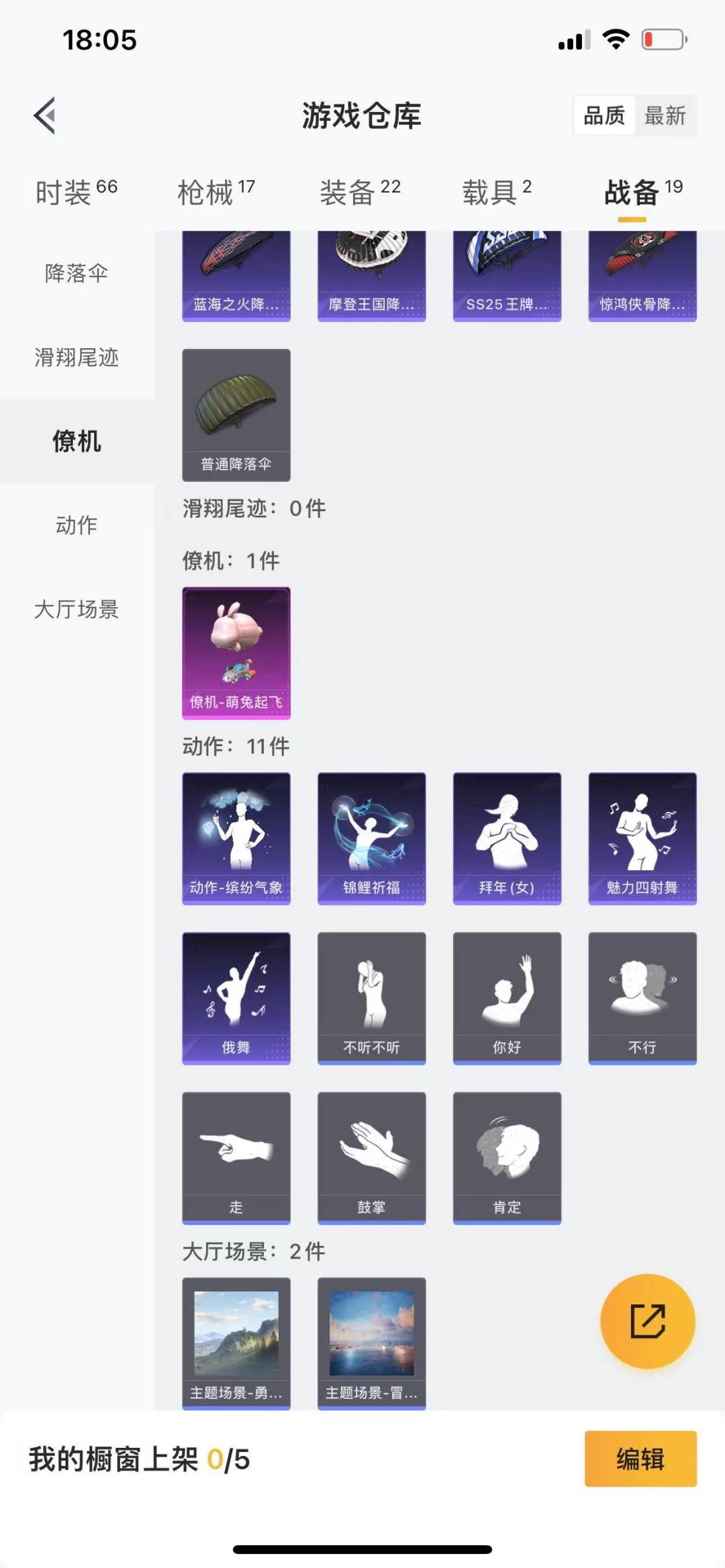Open the 不听不听 emote card
The width and height of the screenshot is (725, 1568).
371,998
